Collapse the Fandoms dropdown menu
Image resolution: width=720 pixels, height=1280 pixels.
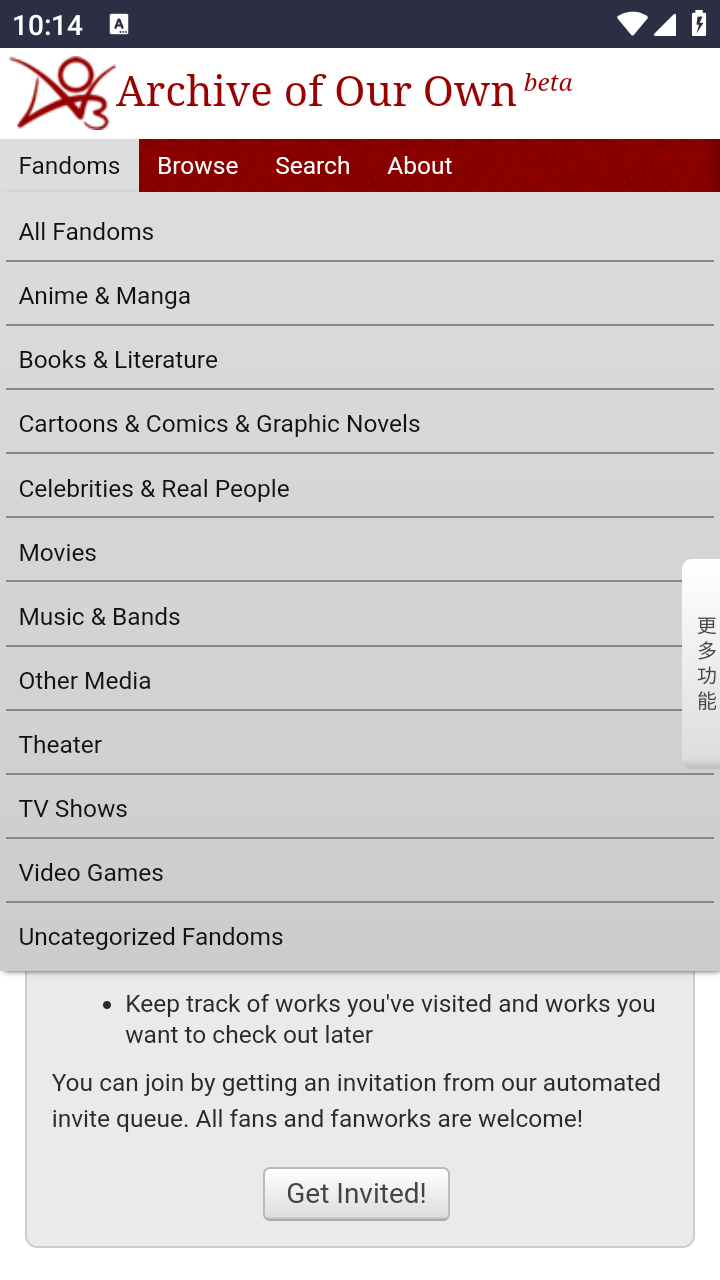coord(68,165)
